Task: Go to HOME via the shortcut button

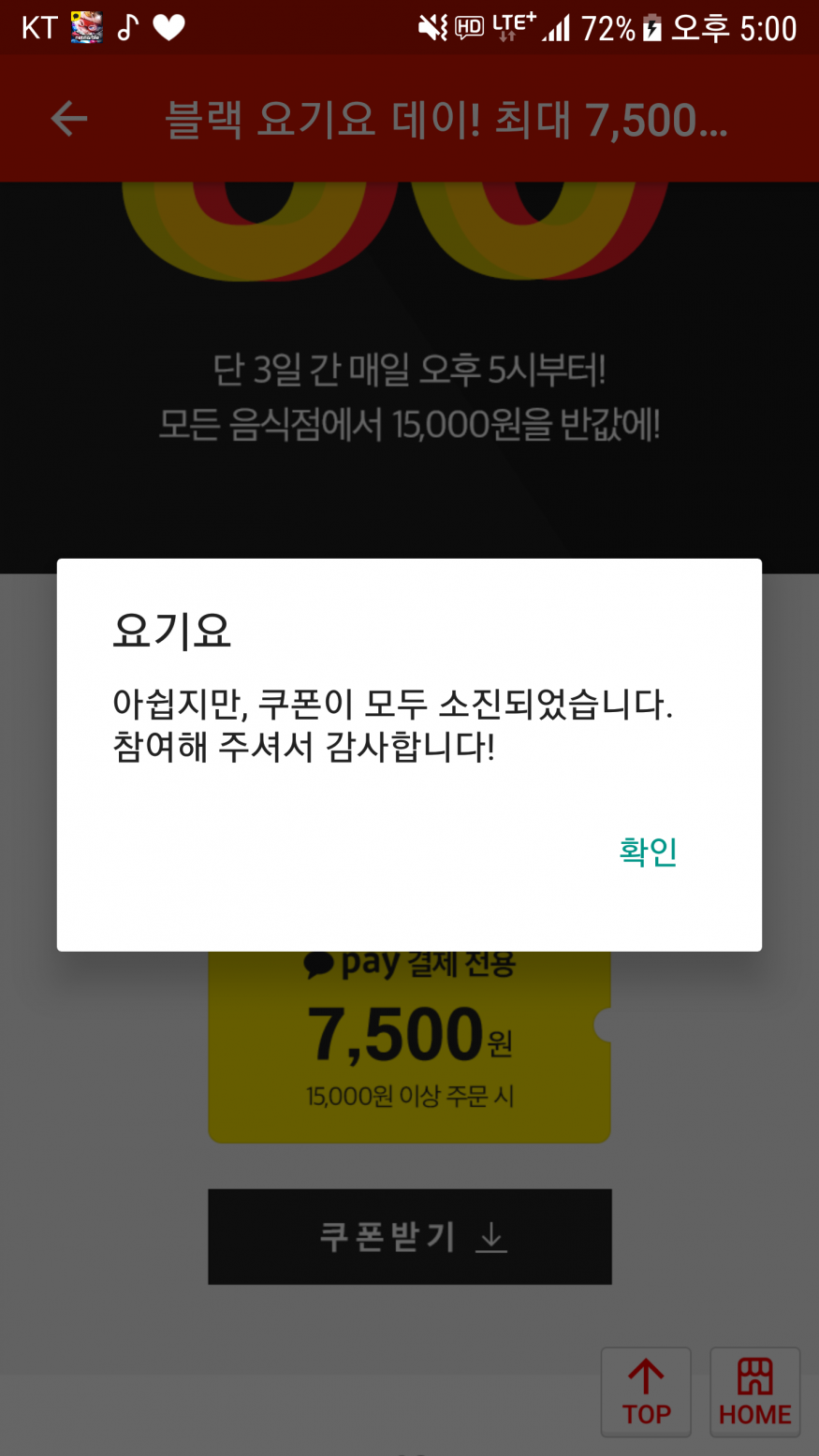Action: (x=754, y=1391)
